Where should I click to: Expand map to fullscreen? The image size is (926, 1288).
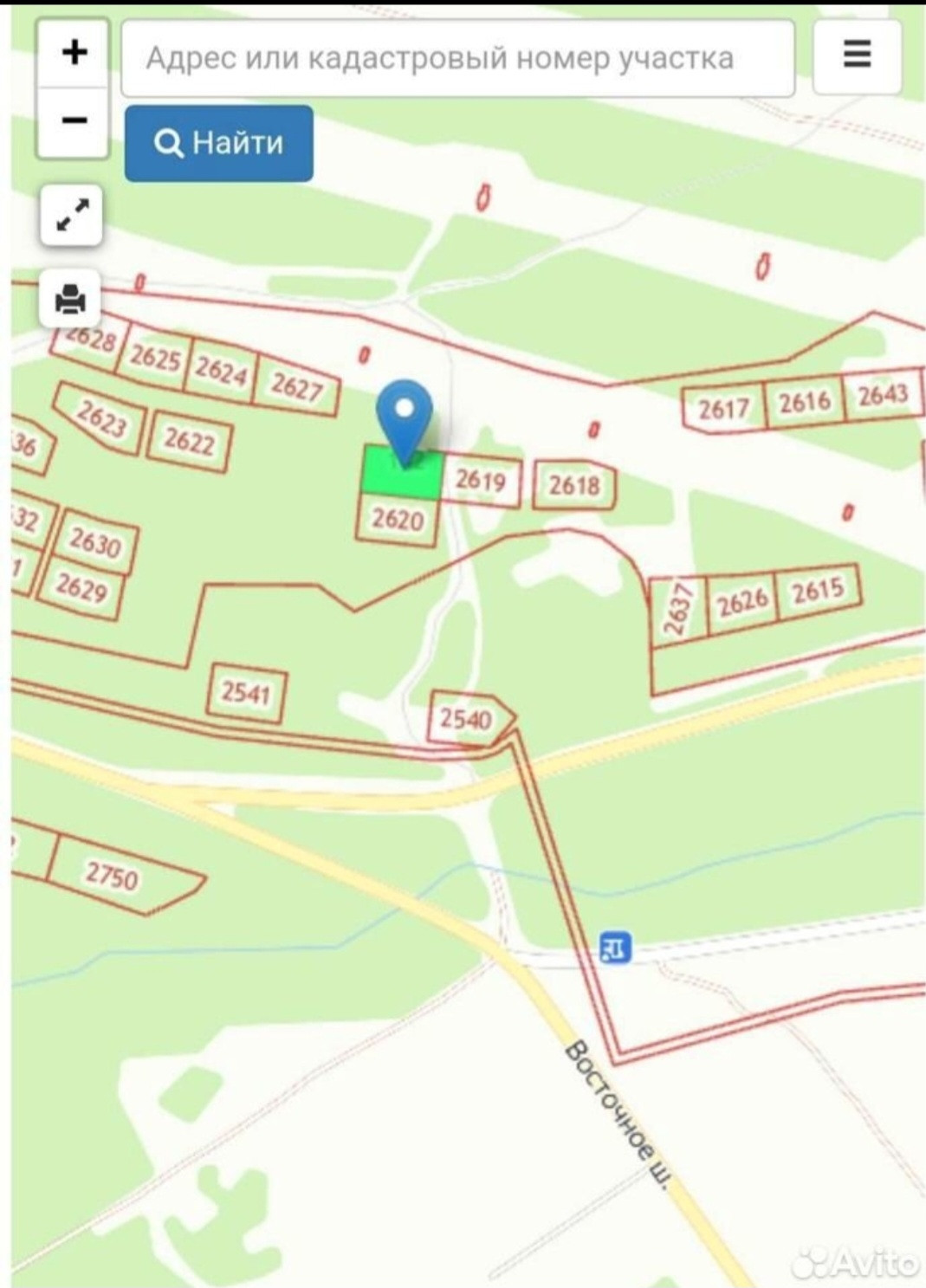tap(72, 214)
